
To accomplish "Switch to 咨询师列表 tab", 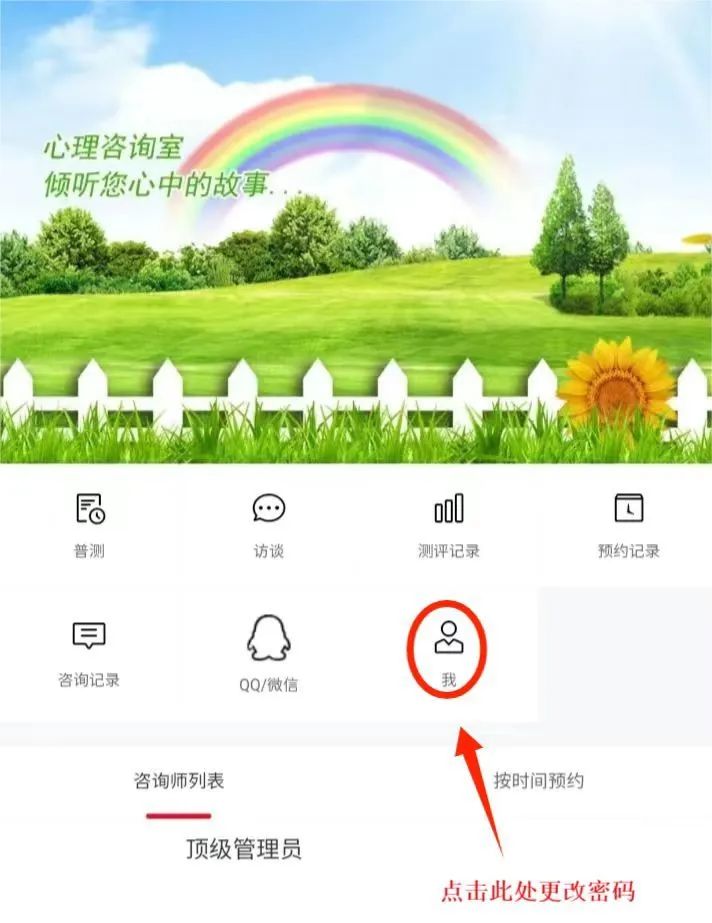I will point(179,782).
